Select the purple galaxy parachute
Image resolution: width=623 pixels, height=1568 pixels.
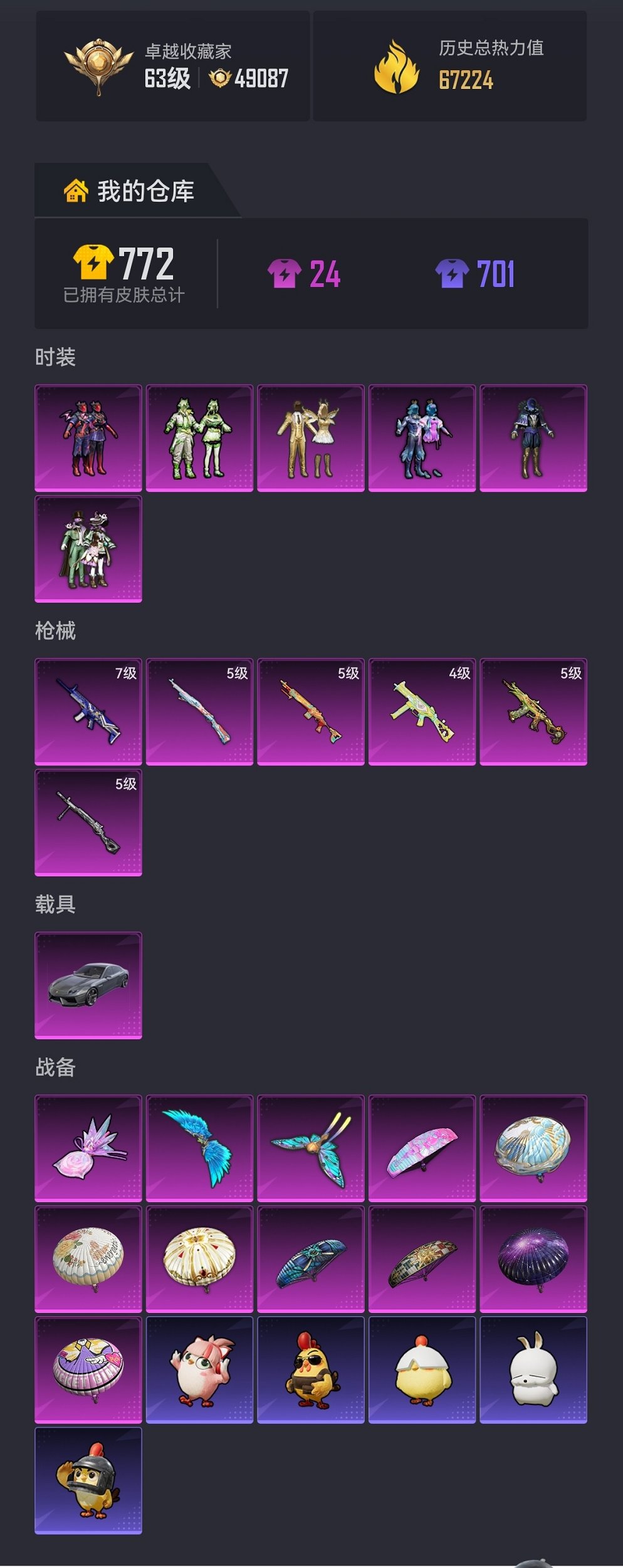533,1259
